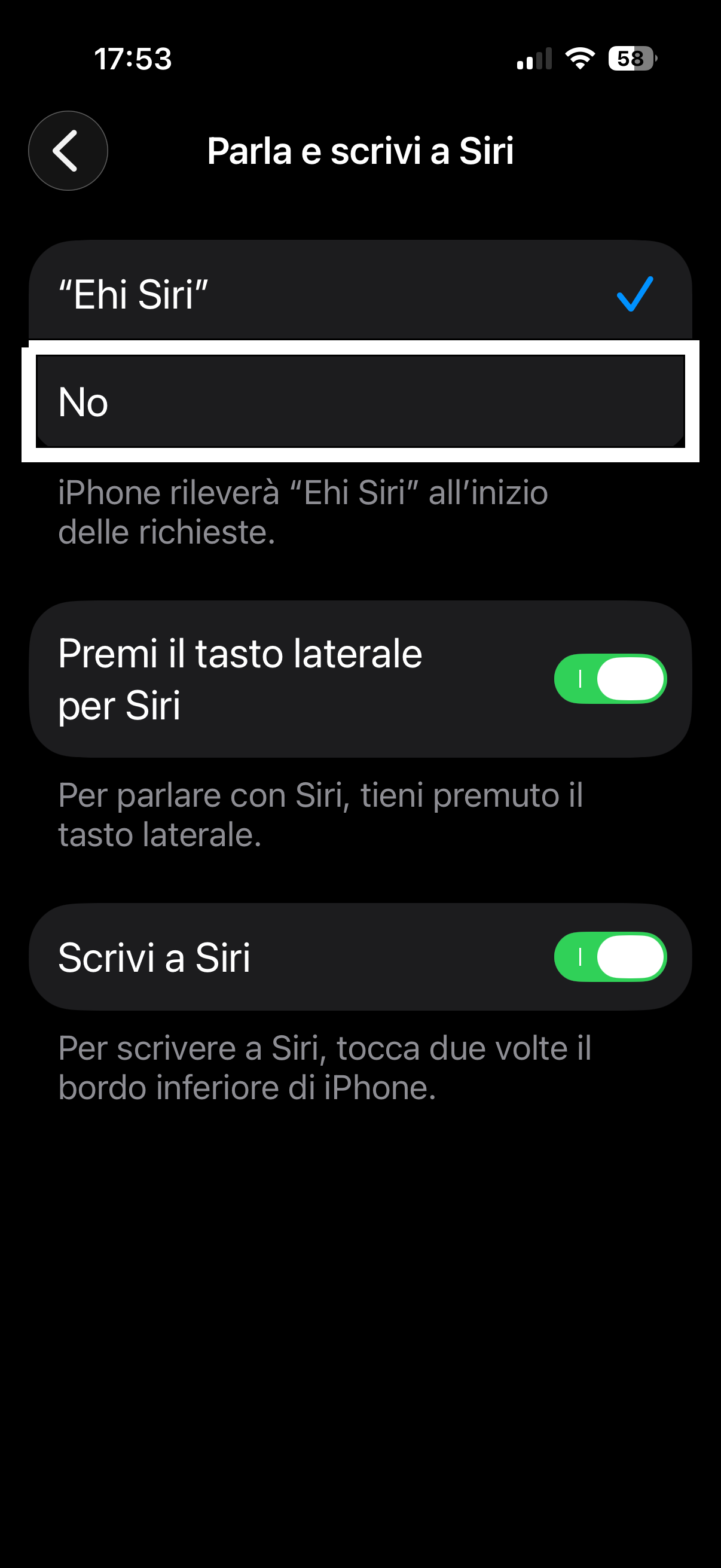This screenshot has height=1568, width=721.
Task: Tap the green switch next to "Scrivi a Siri"
Action: point(612,956)
